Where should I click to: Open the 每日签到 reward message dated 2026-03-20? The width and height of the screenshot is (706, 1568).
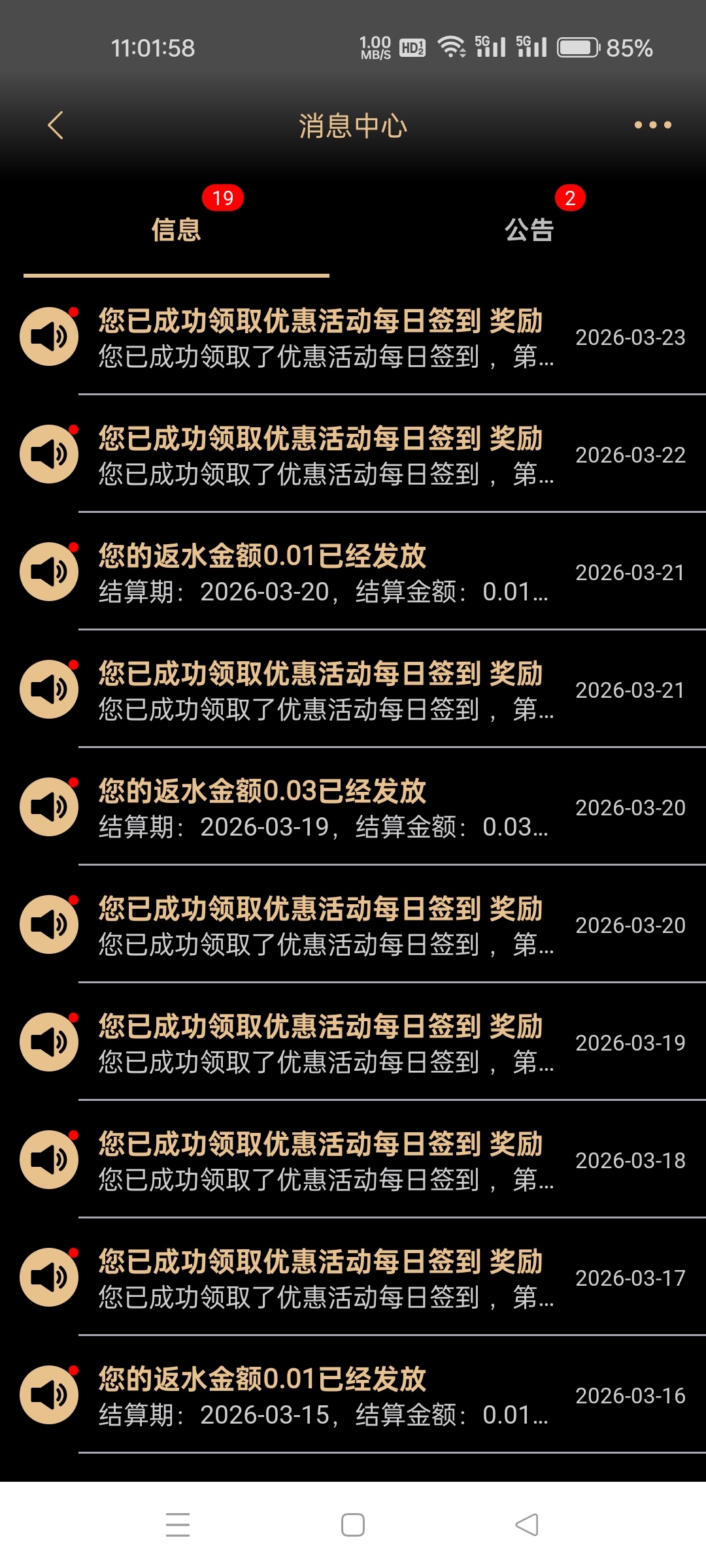pyautogui.click(x=353, y=926)
